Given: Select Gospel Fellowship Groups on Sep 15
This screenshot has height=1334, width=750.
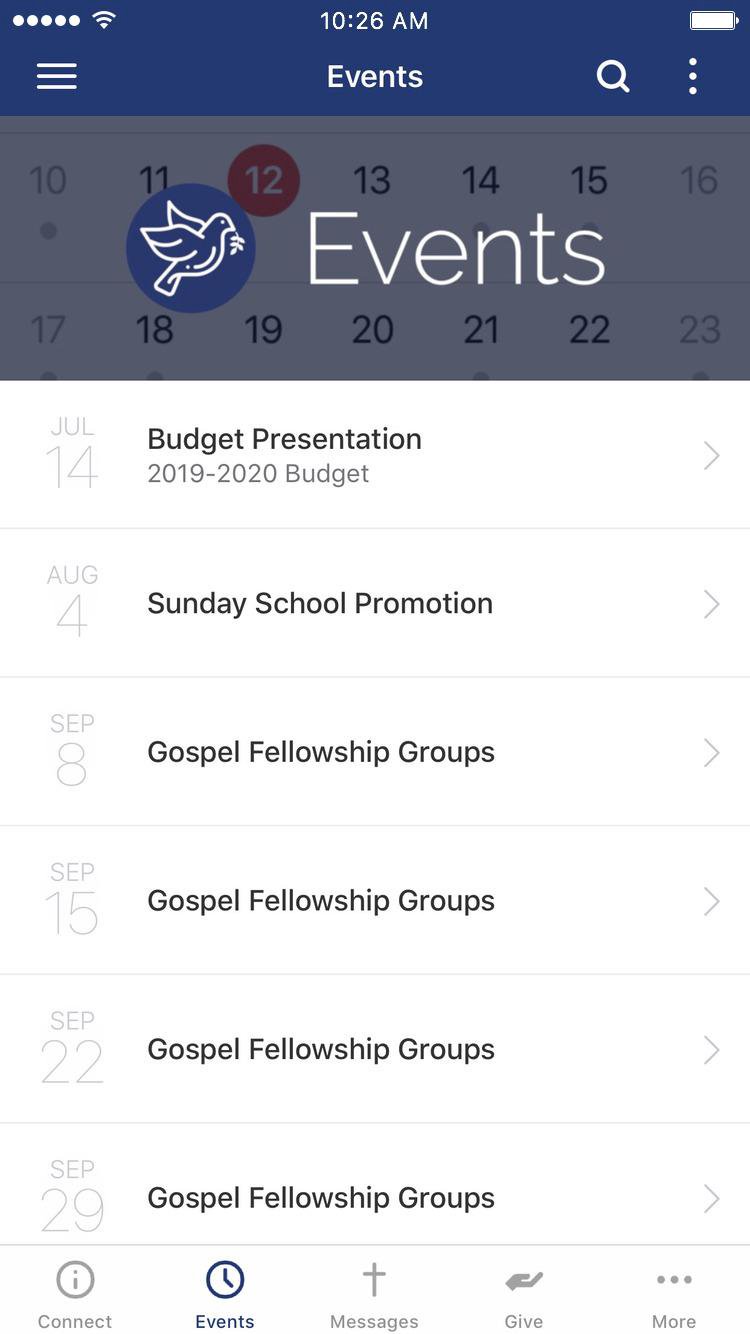Looking at the screenshot, I should point(375,900).
